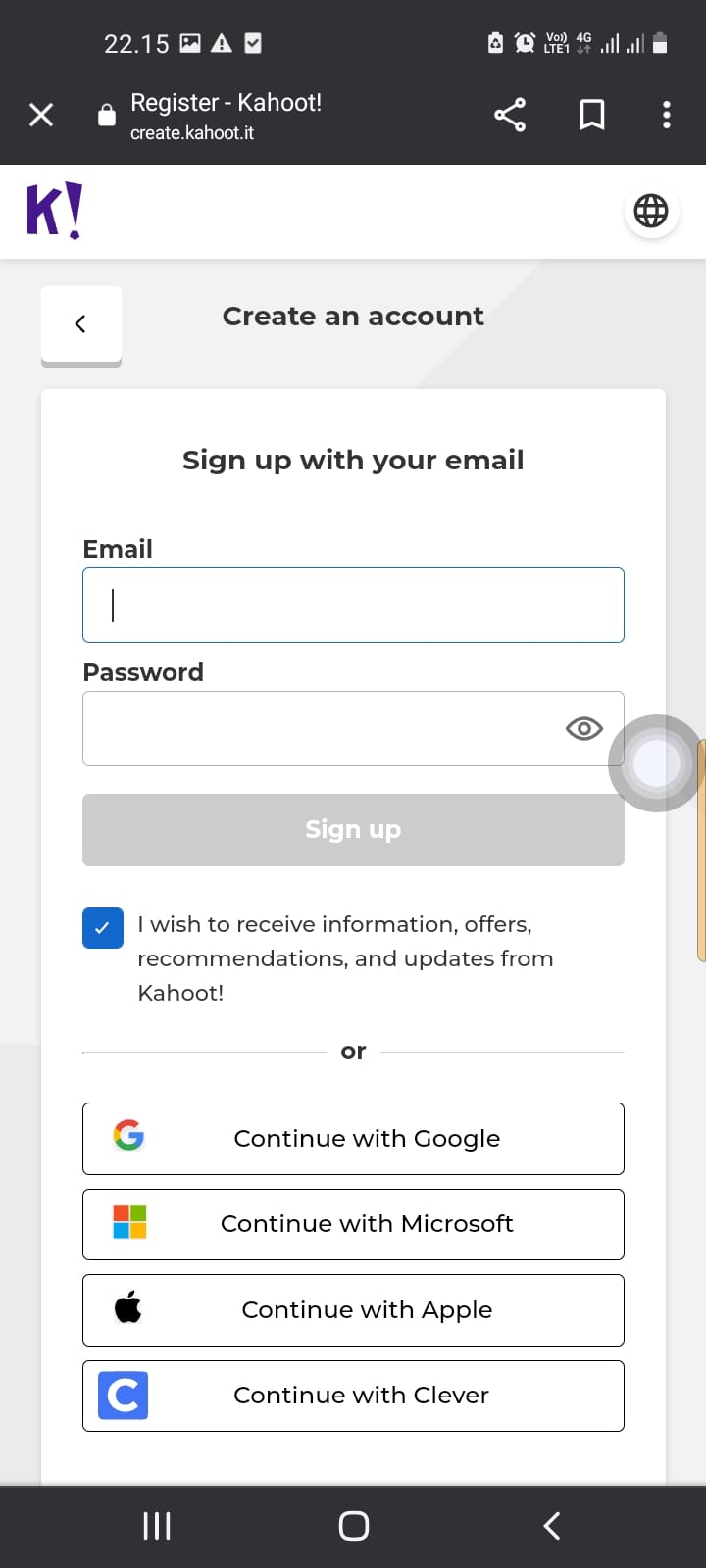Uncheck the receive offers and updates checkbox
The height and width of the screenshot is (1568, 706).
pos(103,928)
